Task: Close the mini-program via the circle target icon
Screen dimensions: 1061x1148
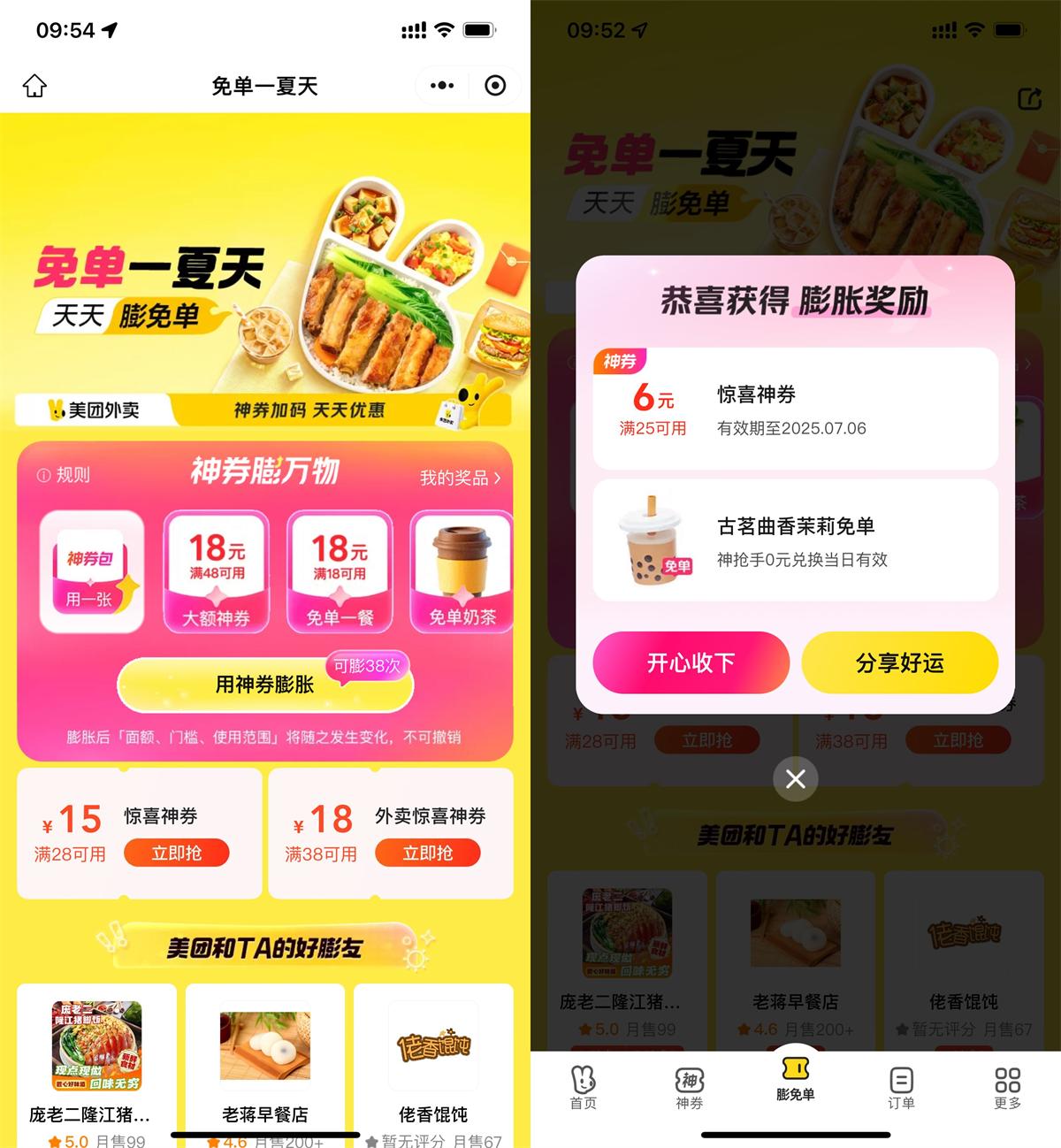Action: (495, 86)
